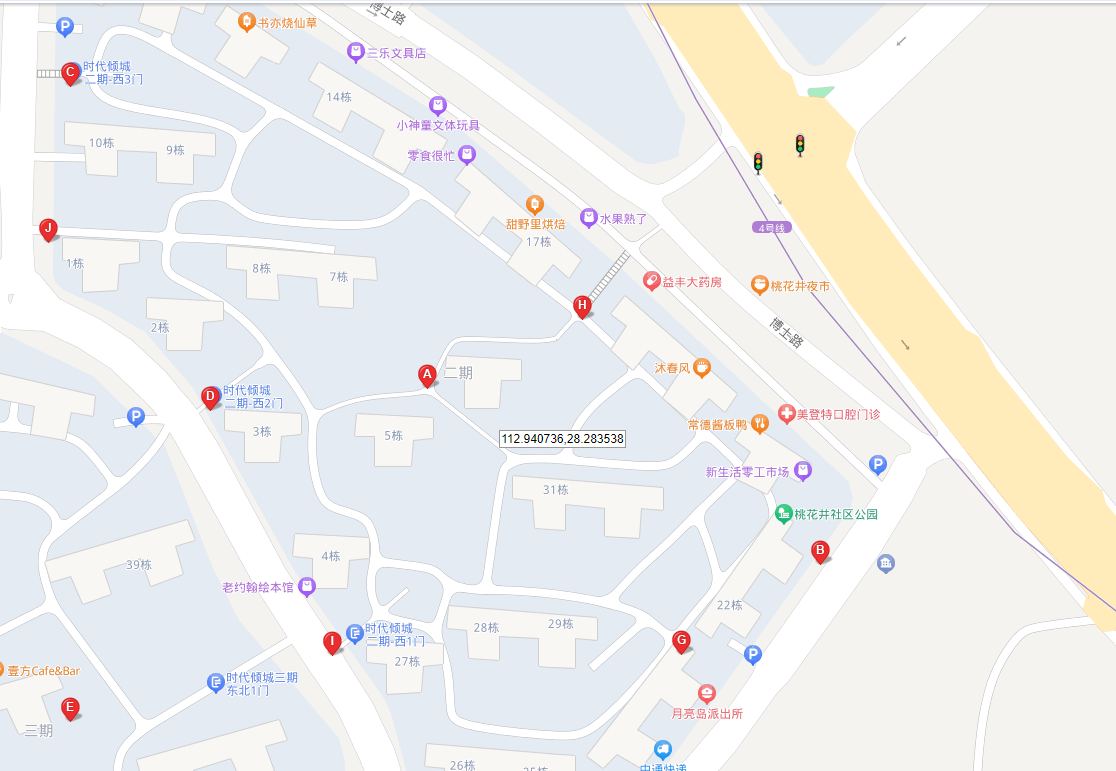Open marker I near 时代倾城二期-西1门
Image resolution: width=1116 pixels, height=771 pixels.
point(333,642)
